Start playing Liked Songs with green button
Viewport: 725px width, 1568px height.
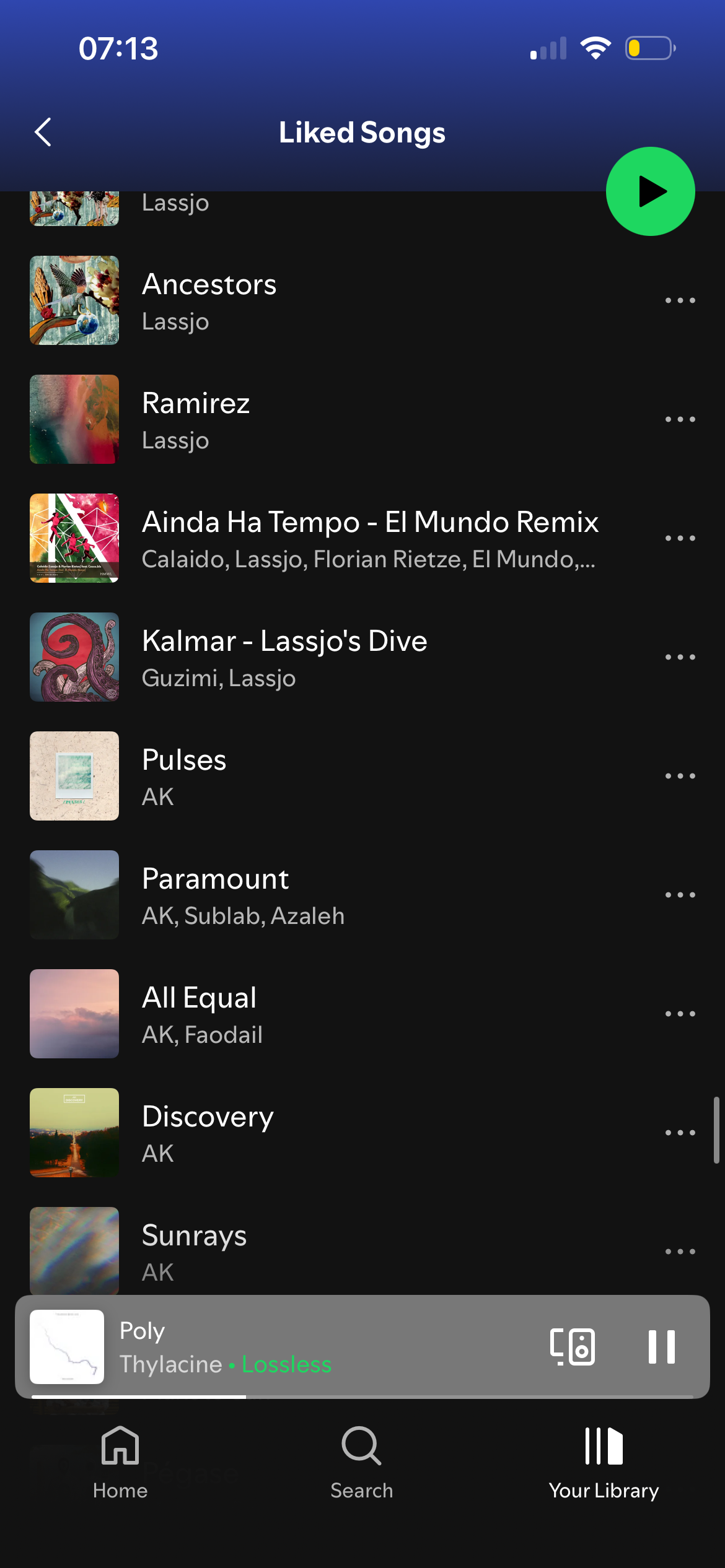[650, 191]
